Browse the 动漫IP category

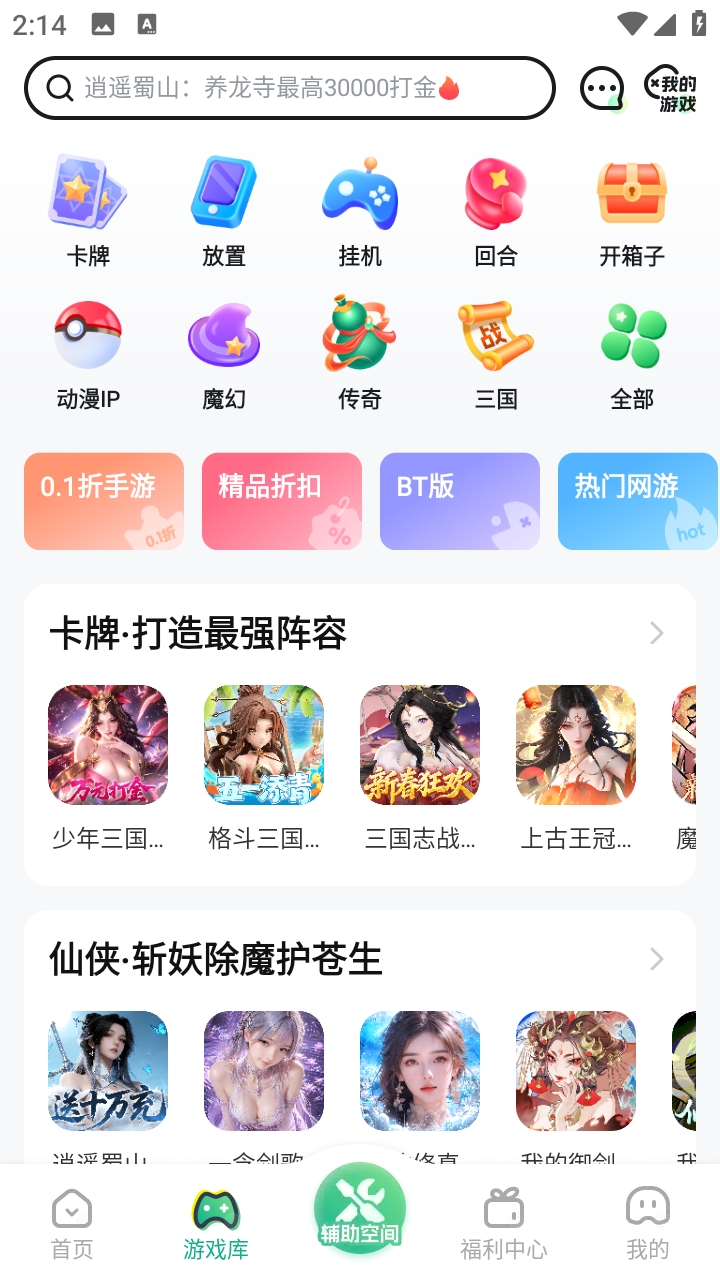[x=88, y=355]
